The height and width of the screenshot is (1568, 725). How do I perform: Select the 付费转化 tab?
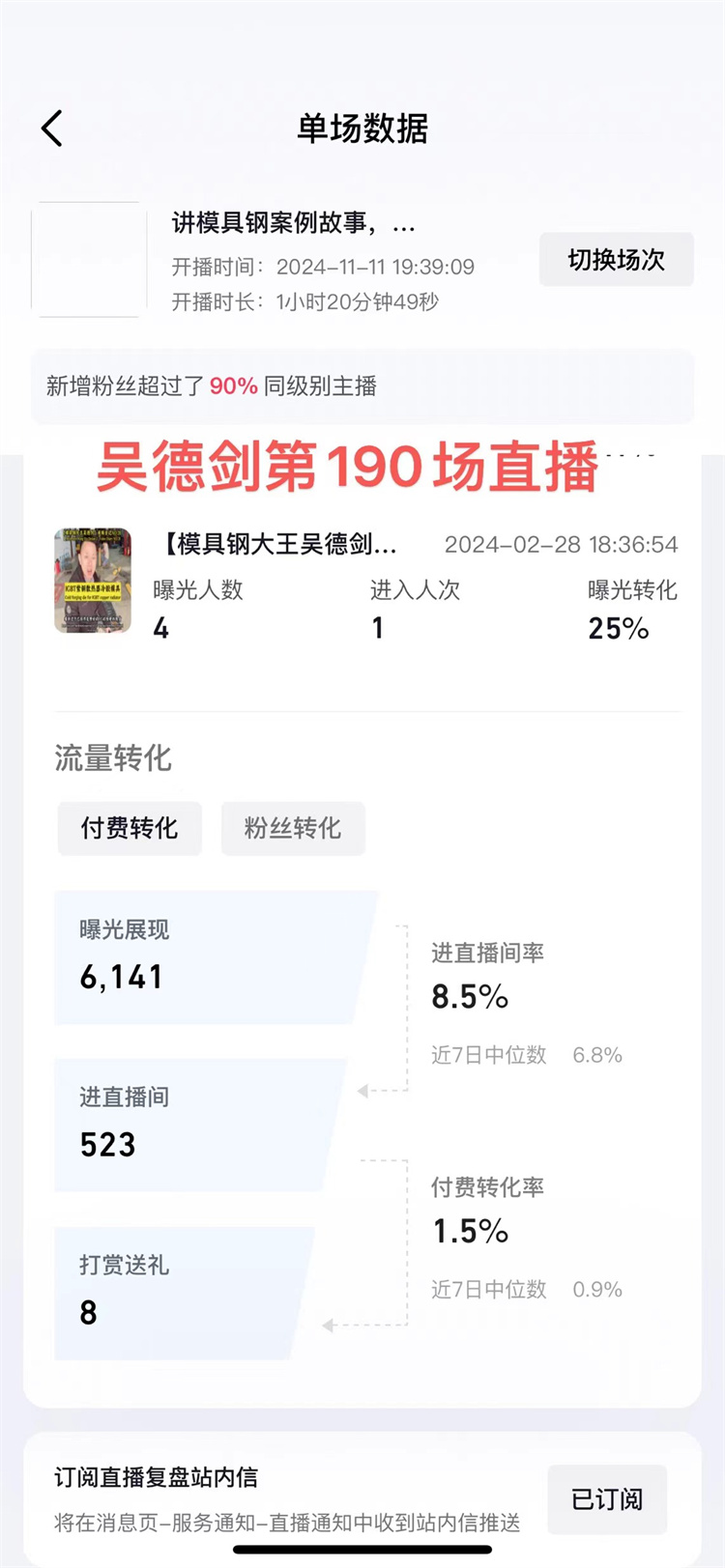[x=130, y=828]
